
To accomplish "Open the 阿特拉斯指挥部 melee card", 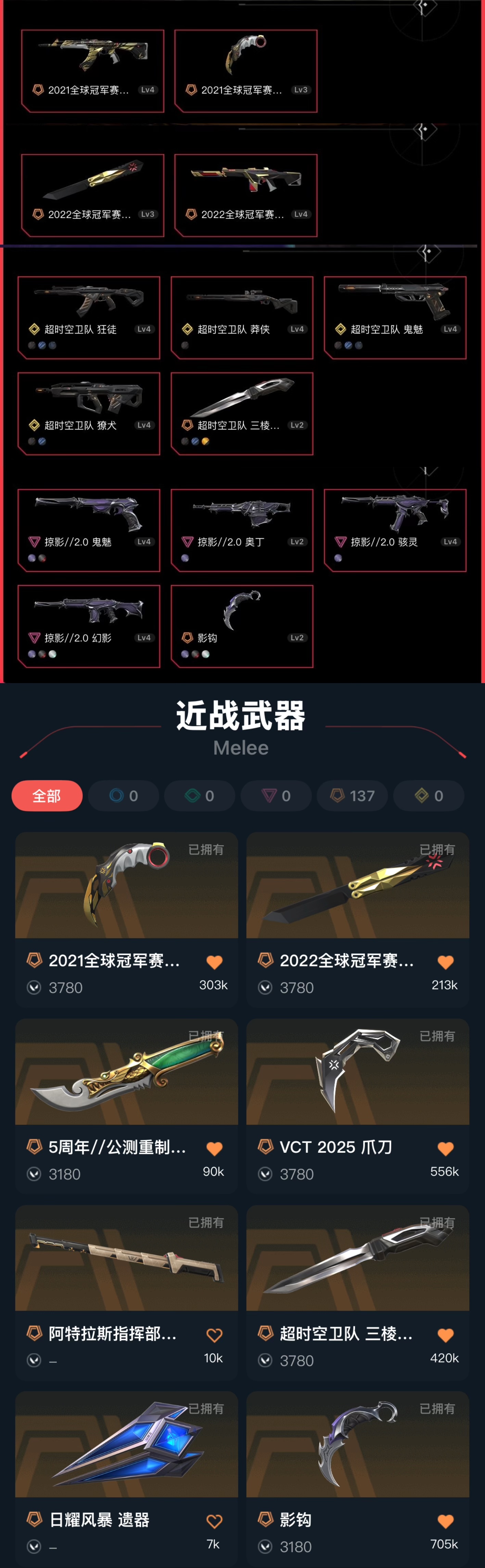I will point(126,1292).
